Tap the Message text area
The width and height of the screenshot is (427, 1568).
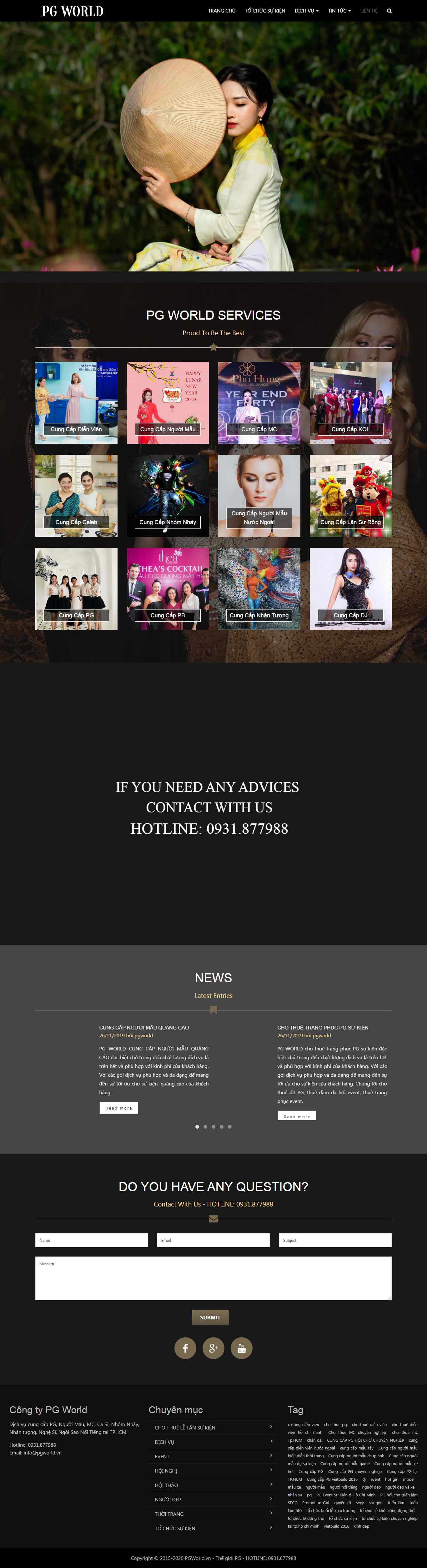click(213, 1278)
